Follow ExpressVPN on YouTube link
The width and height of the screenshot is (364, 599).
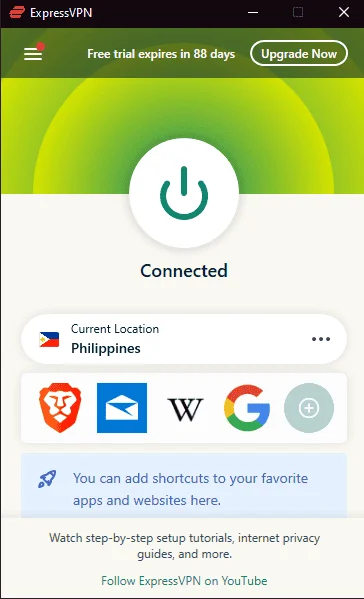point(184,581)
